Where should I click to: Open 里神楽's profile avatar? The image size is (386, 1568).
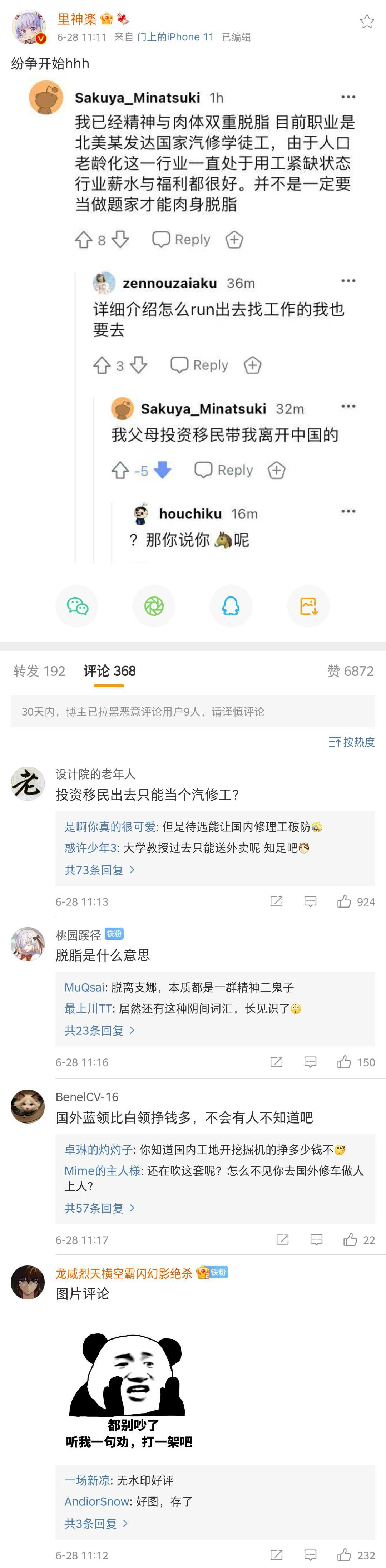coord(29,28)
